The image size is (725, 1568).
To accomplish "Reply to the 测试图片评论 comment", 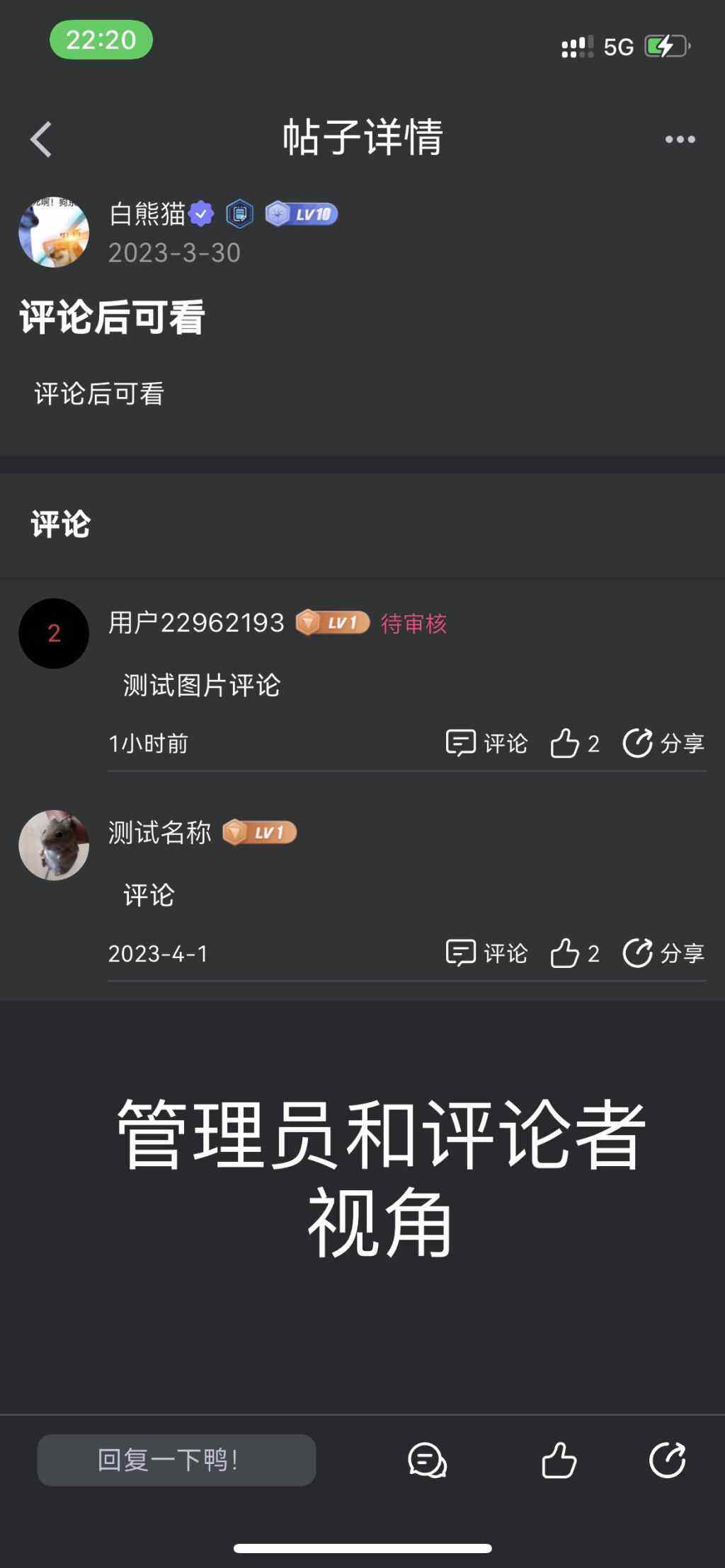I will pyautogui.click(x=486, y=743).
